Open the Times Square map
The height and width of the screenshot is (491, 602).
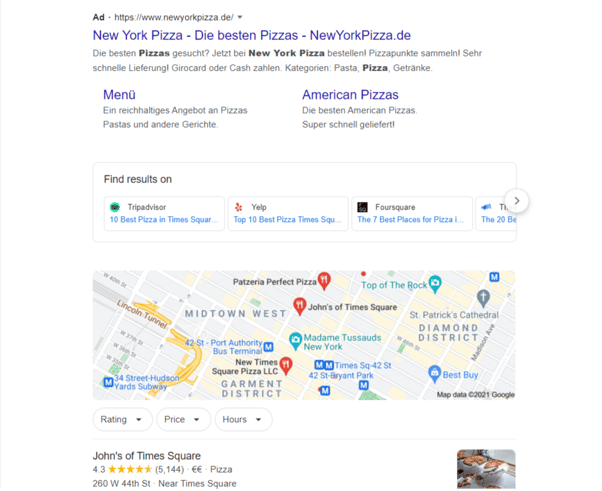point(304,335)
